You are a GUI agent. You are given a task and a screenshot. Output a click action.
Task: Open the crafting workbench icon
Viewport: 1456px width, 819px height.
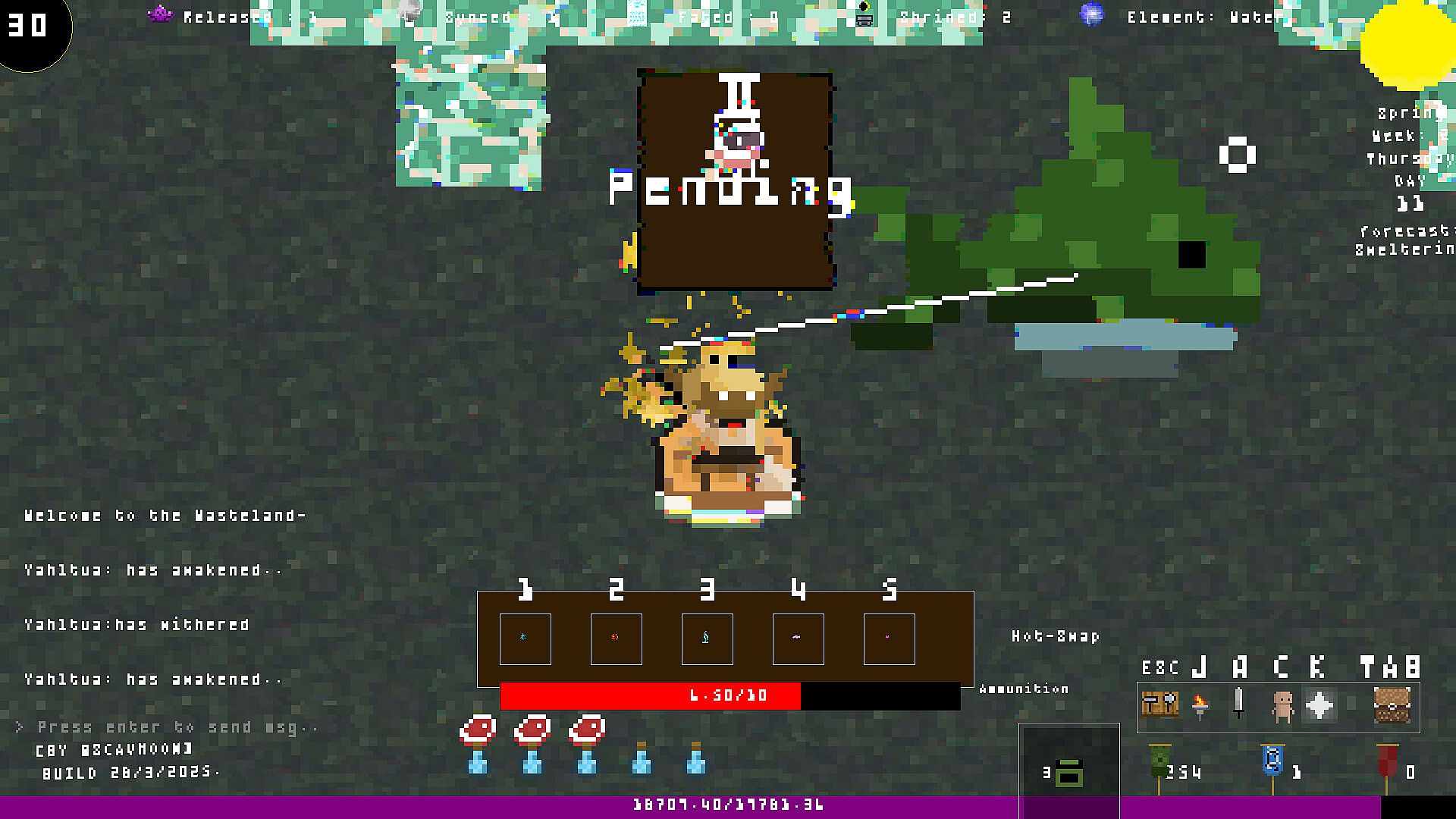click(1160, 705)
